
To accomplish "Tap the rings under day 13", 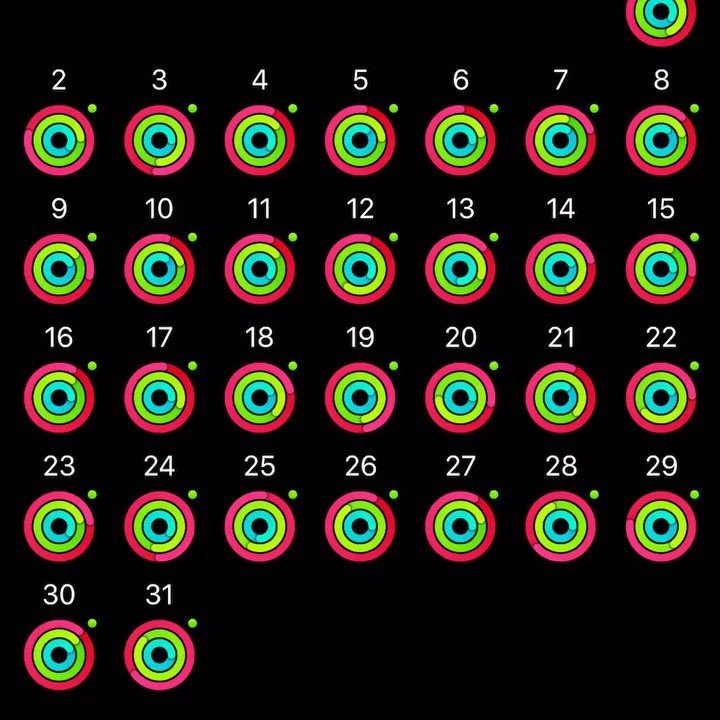I will pyautogui.click(x=460, y=269).
